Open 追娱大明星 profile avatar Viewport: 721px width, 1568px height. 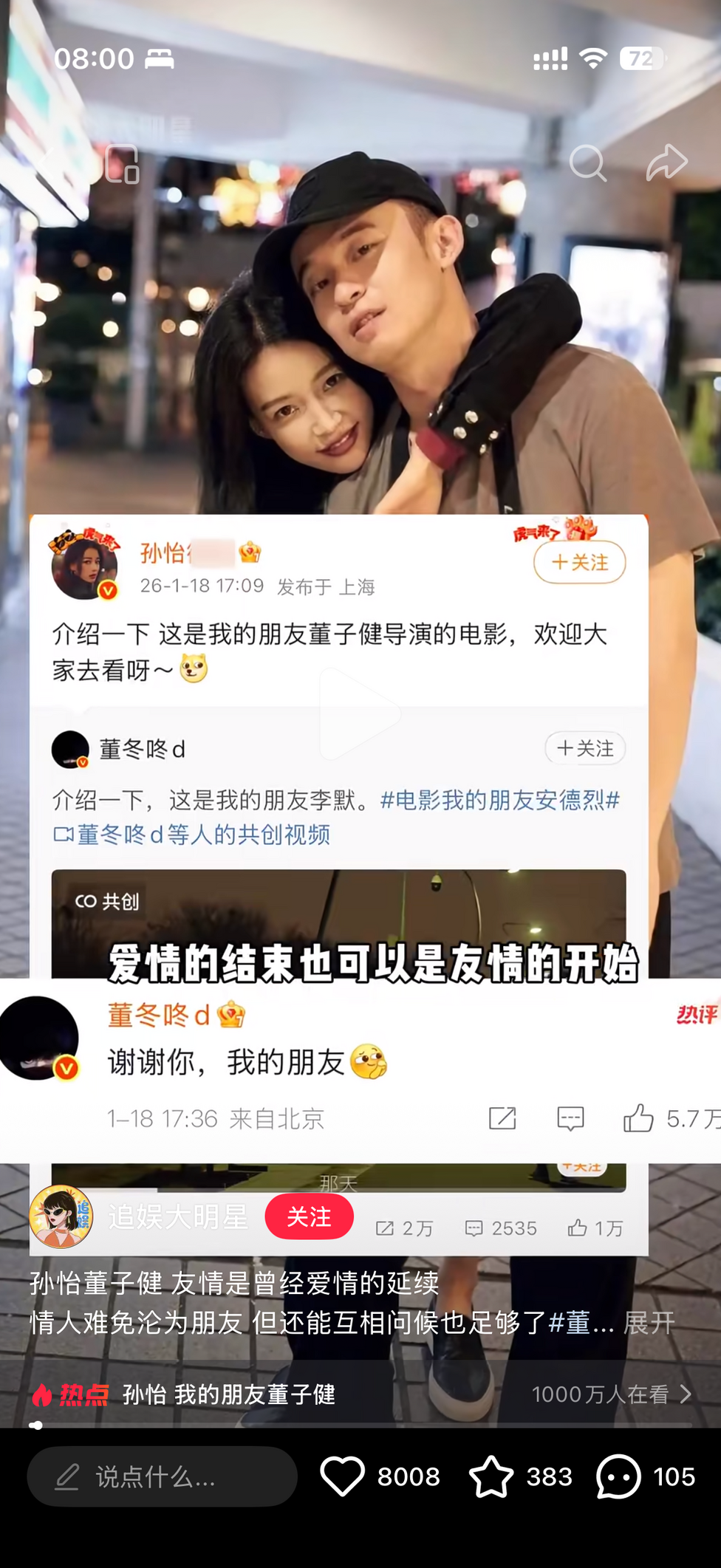(x=61, y=1216)
